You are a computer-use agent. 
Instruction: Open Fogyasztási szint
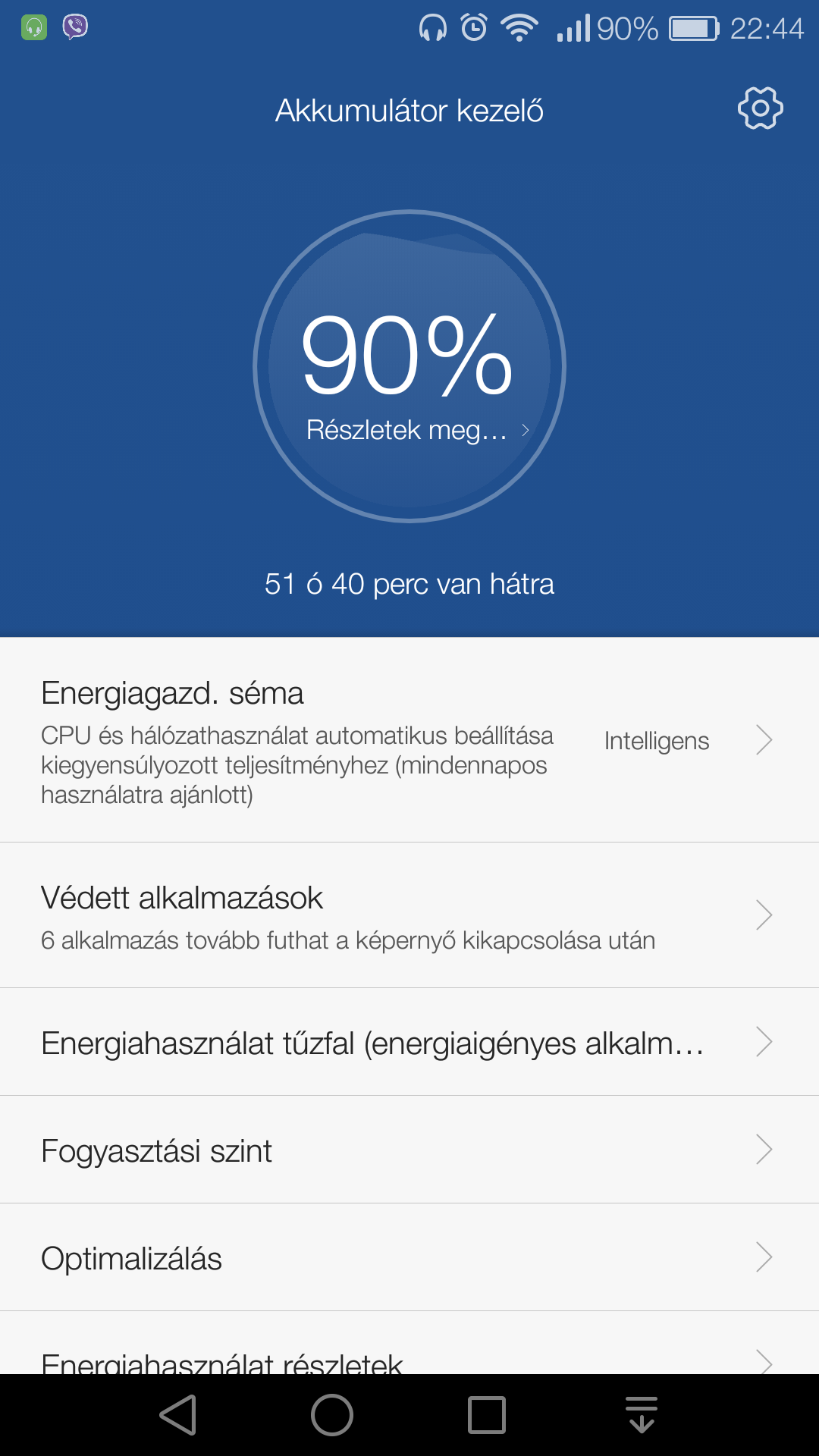(x=409, y=1150)
